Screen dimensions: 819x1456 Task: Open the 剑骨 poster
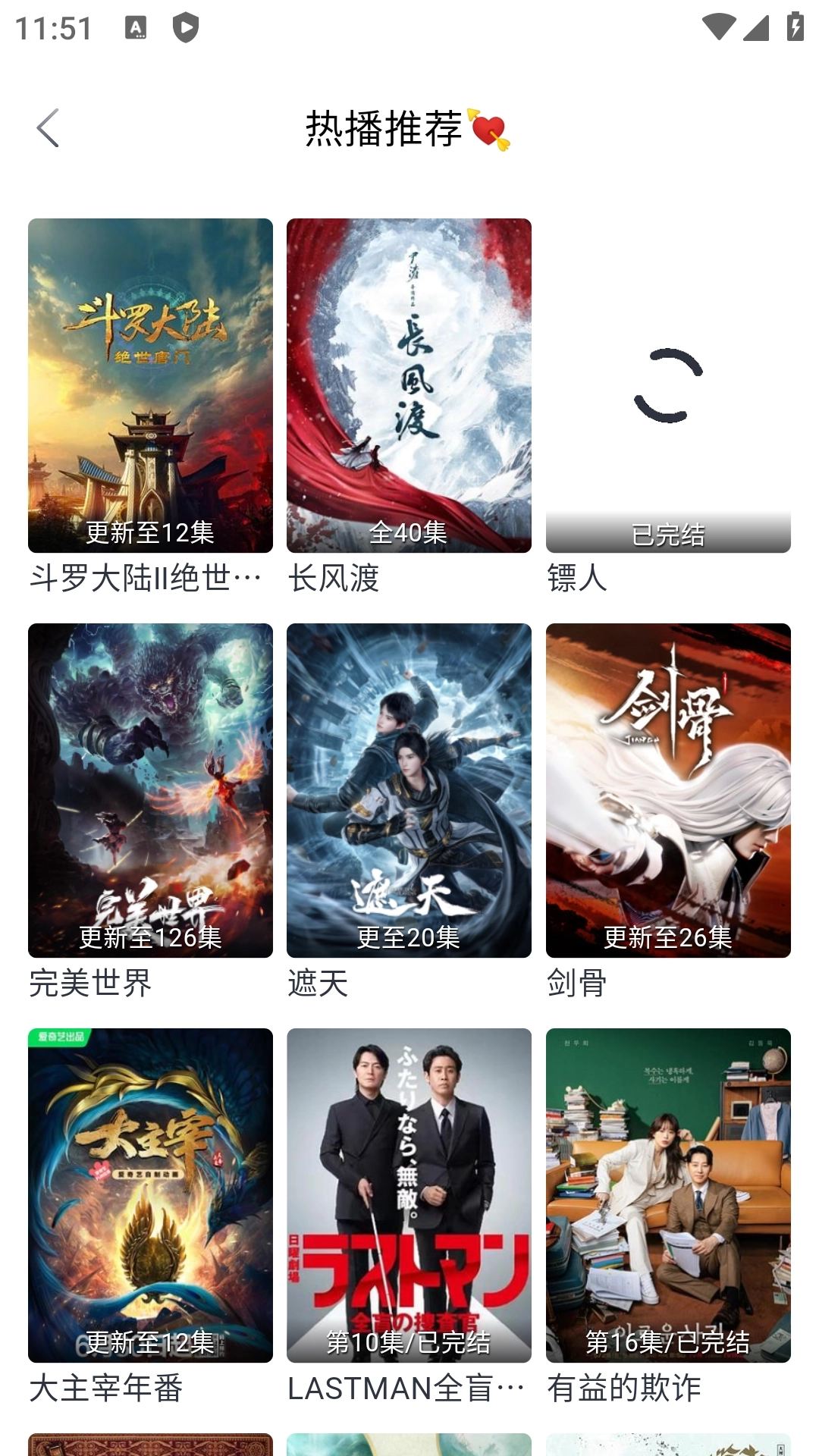point(668,790)
